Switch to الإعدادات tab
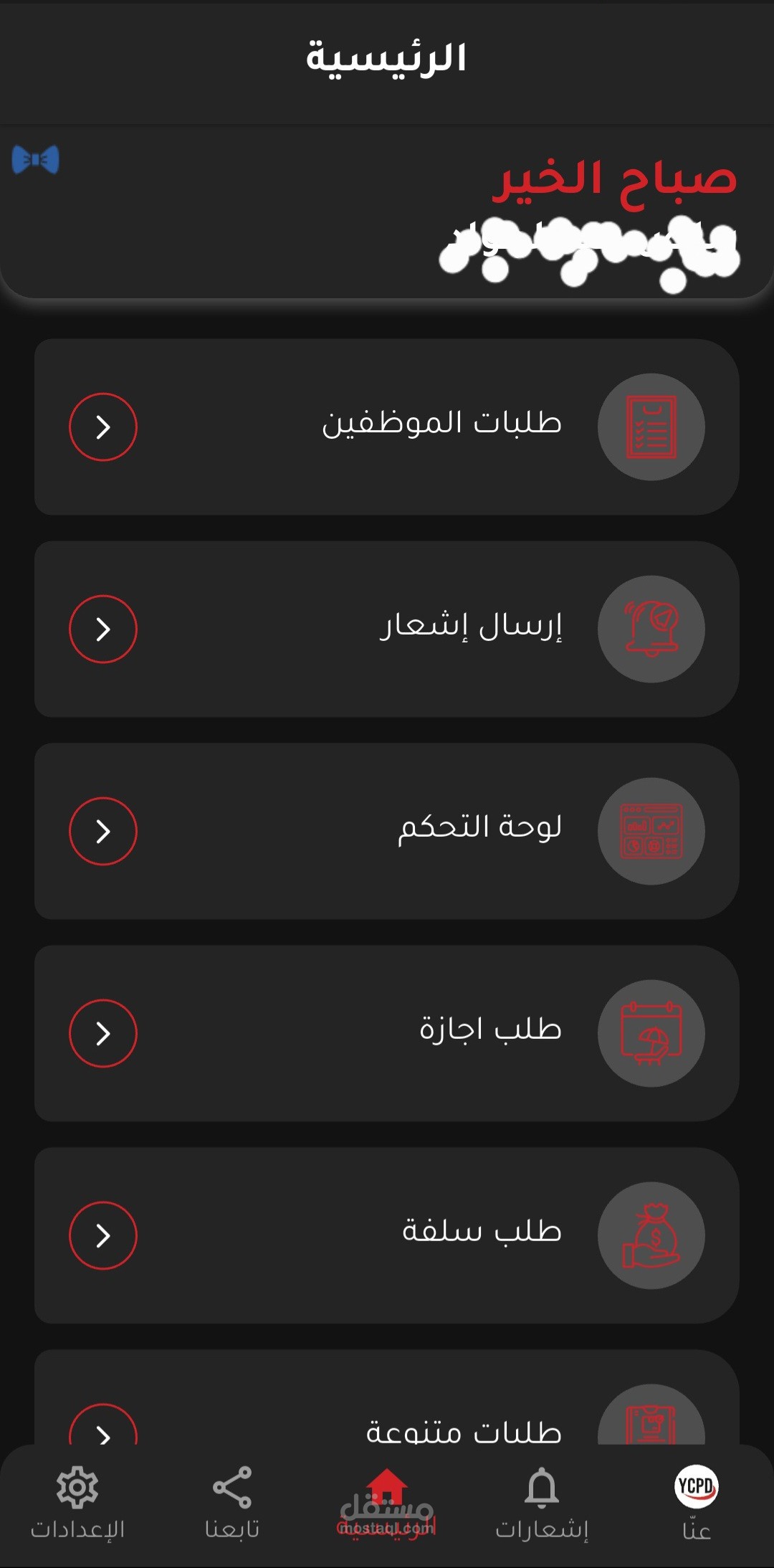The image size is (774, 1568). point(77,1503)
